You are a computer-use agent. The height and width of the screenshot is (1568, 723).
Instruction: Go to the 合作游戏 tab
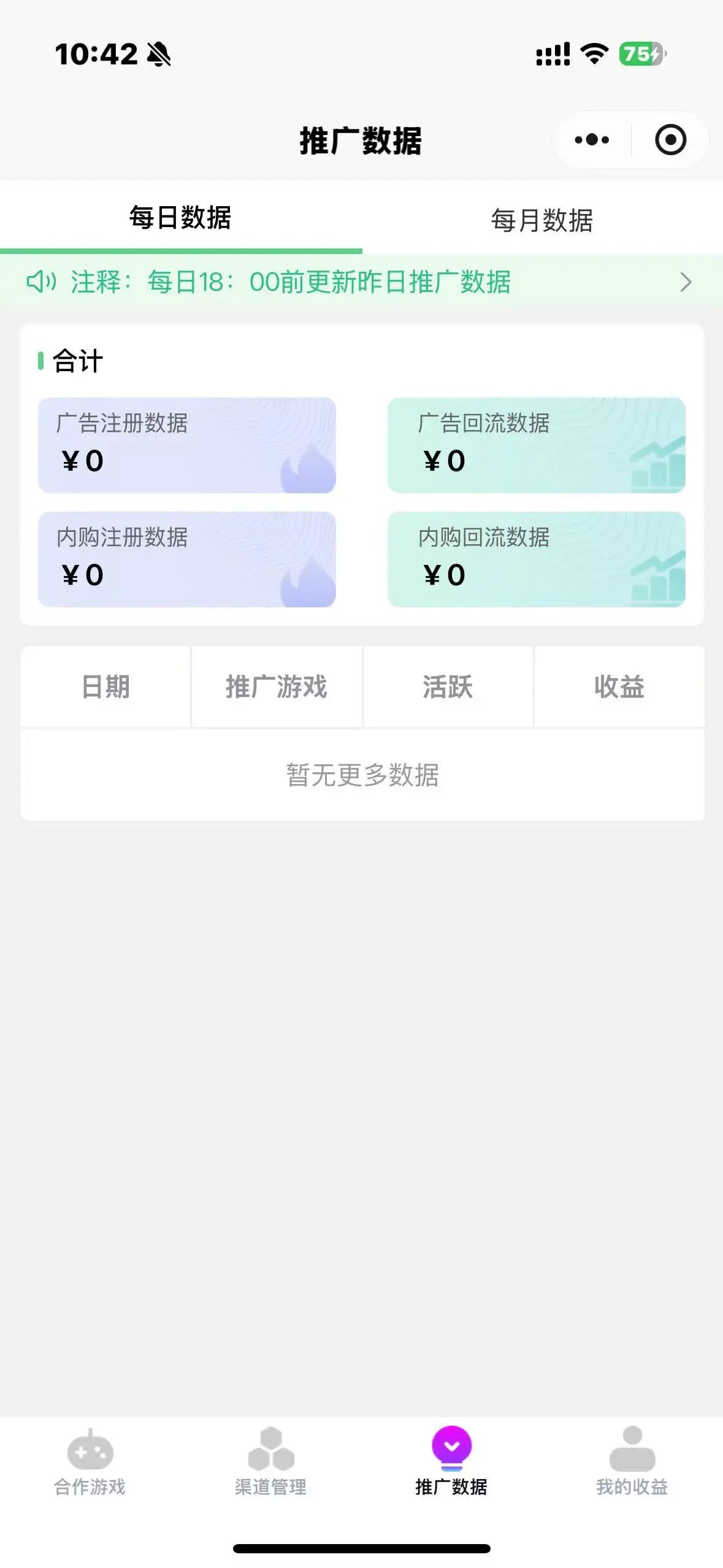90,1463
